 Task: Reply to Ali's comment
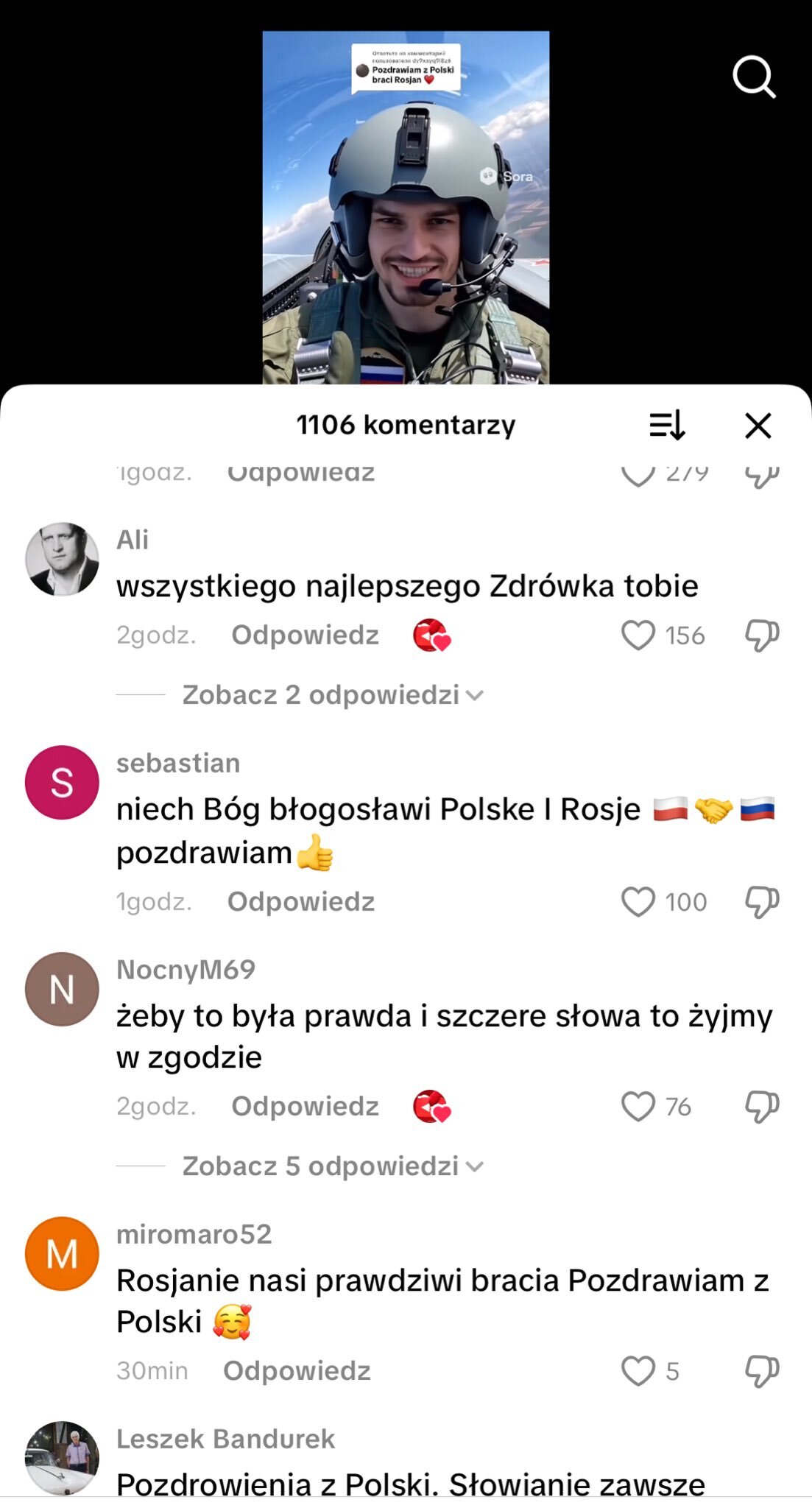(305, 635)
